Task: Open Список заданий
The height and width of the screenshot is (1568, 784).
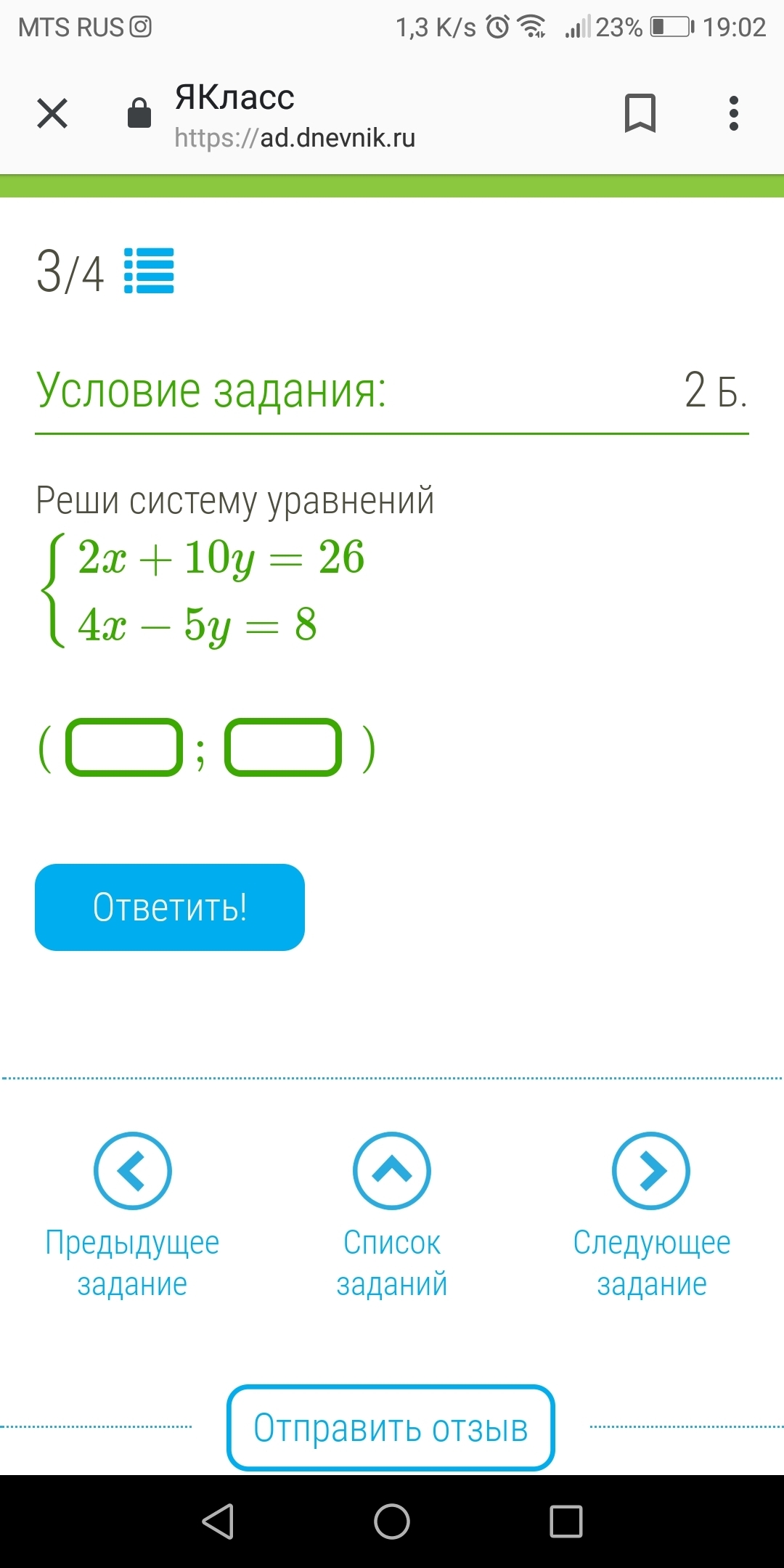Action: [392, 1170]
